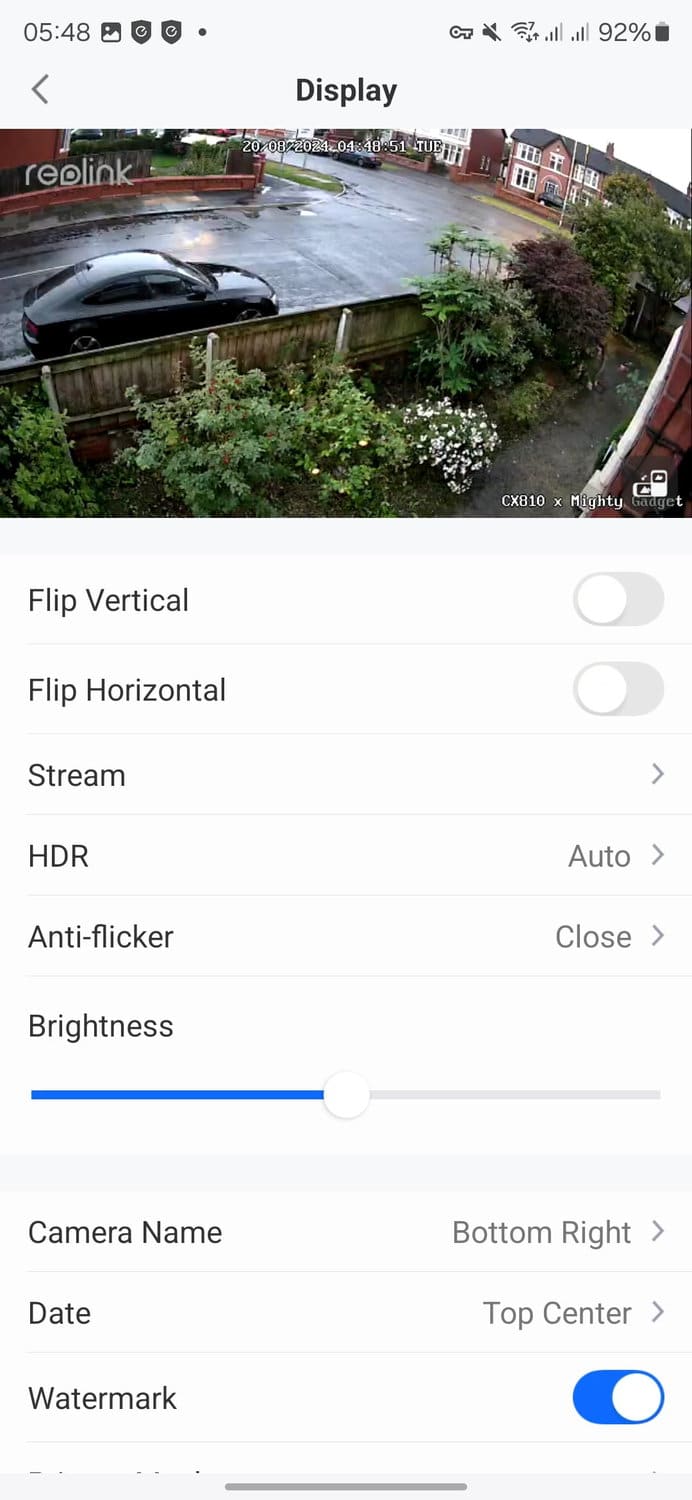Viewport: 692px width, 1500px height.
Task: Change the HDR mode from Auto
Action: pos(345,856)
